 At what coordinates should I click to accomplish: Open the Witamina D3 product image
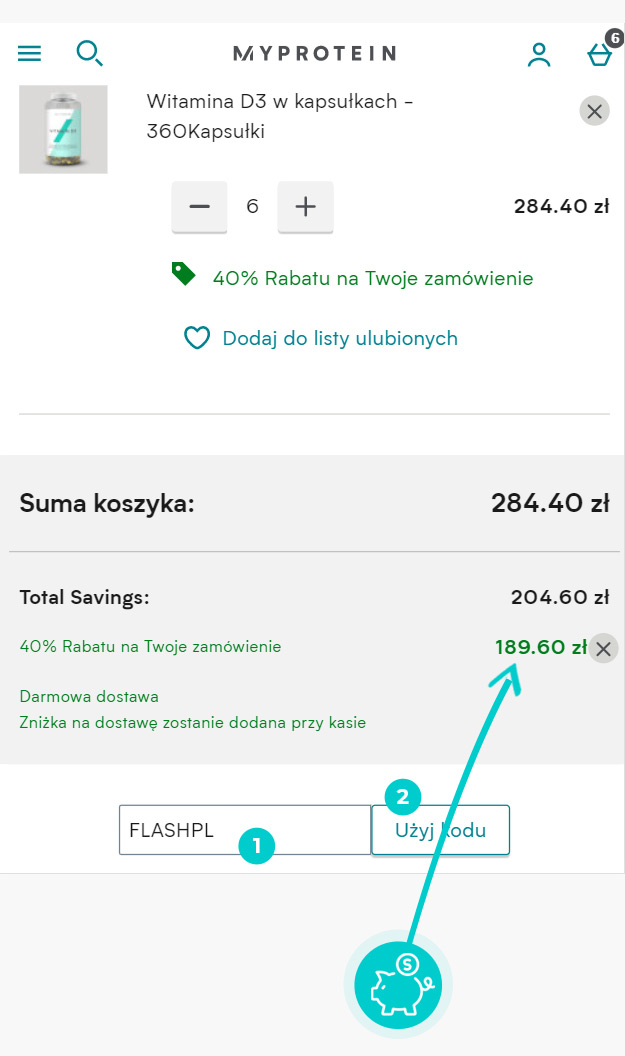[63, 129]
